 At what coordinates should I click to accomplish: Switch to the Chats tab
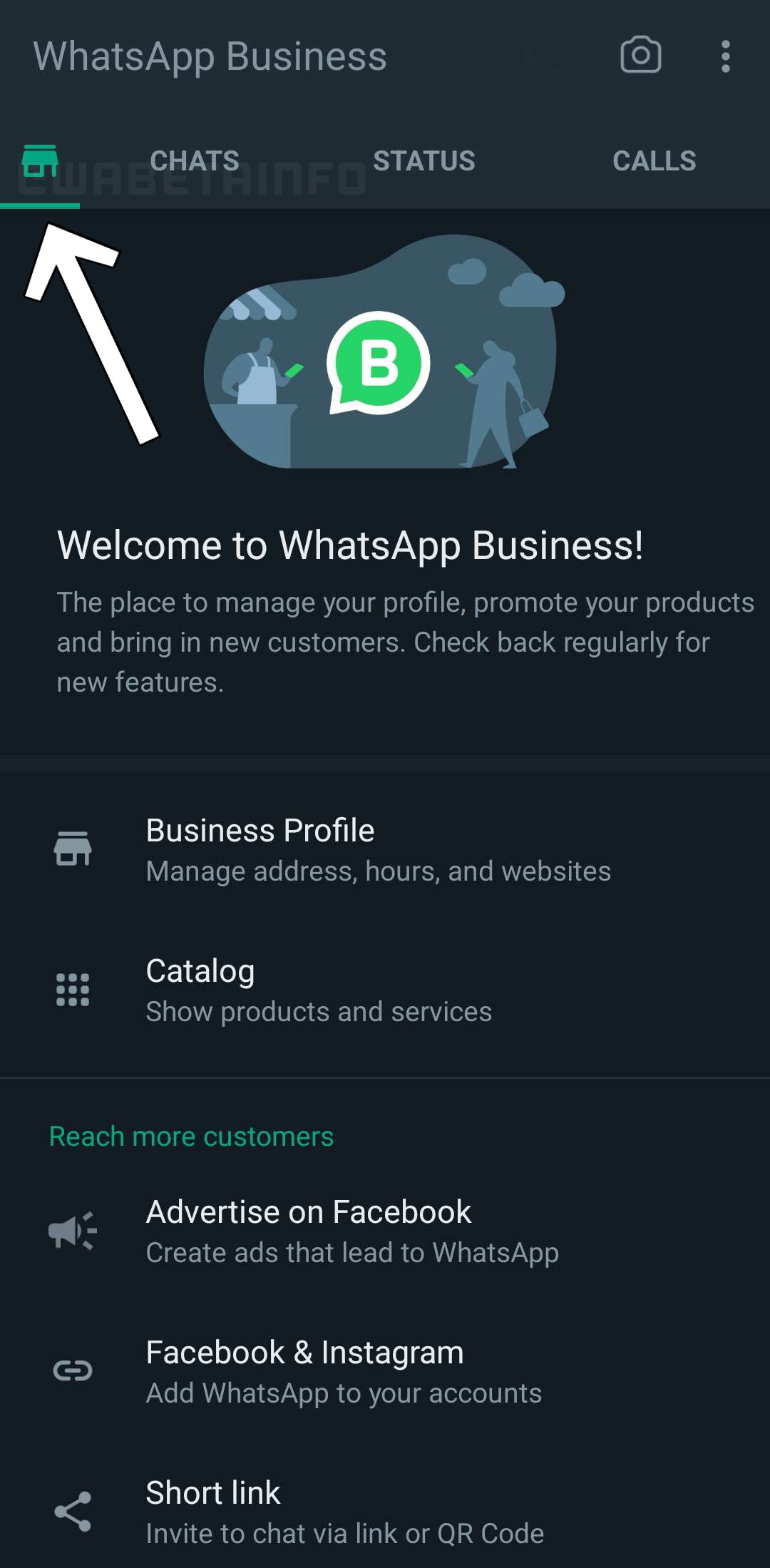195,161
